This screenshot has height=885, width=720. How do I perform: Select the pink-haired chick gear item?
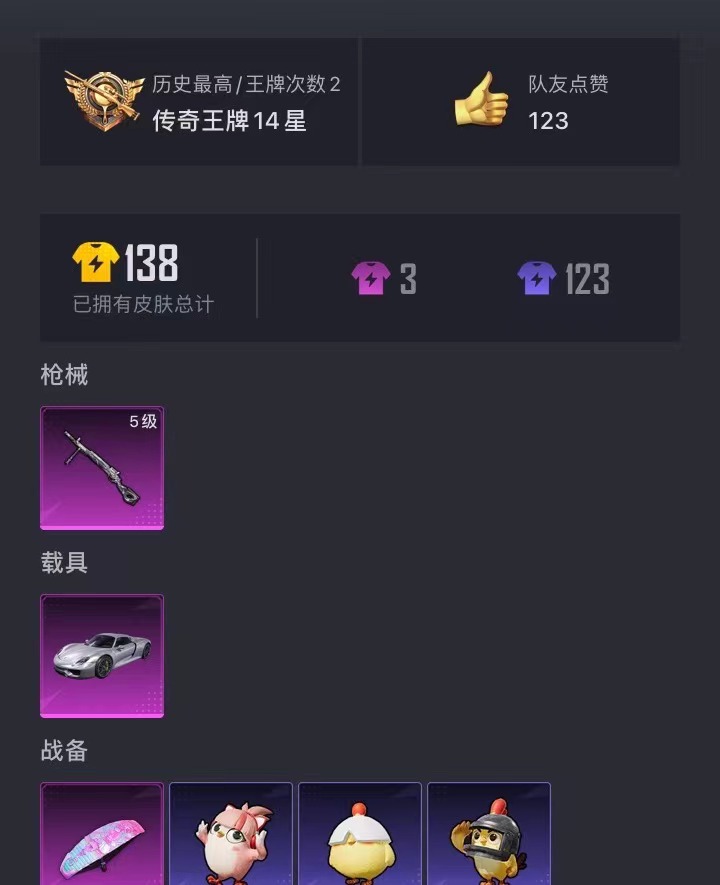point(231,836)
